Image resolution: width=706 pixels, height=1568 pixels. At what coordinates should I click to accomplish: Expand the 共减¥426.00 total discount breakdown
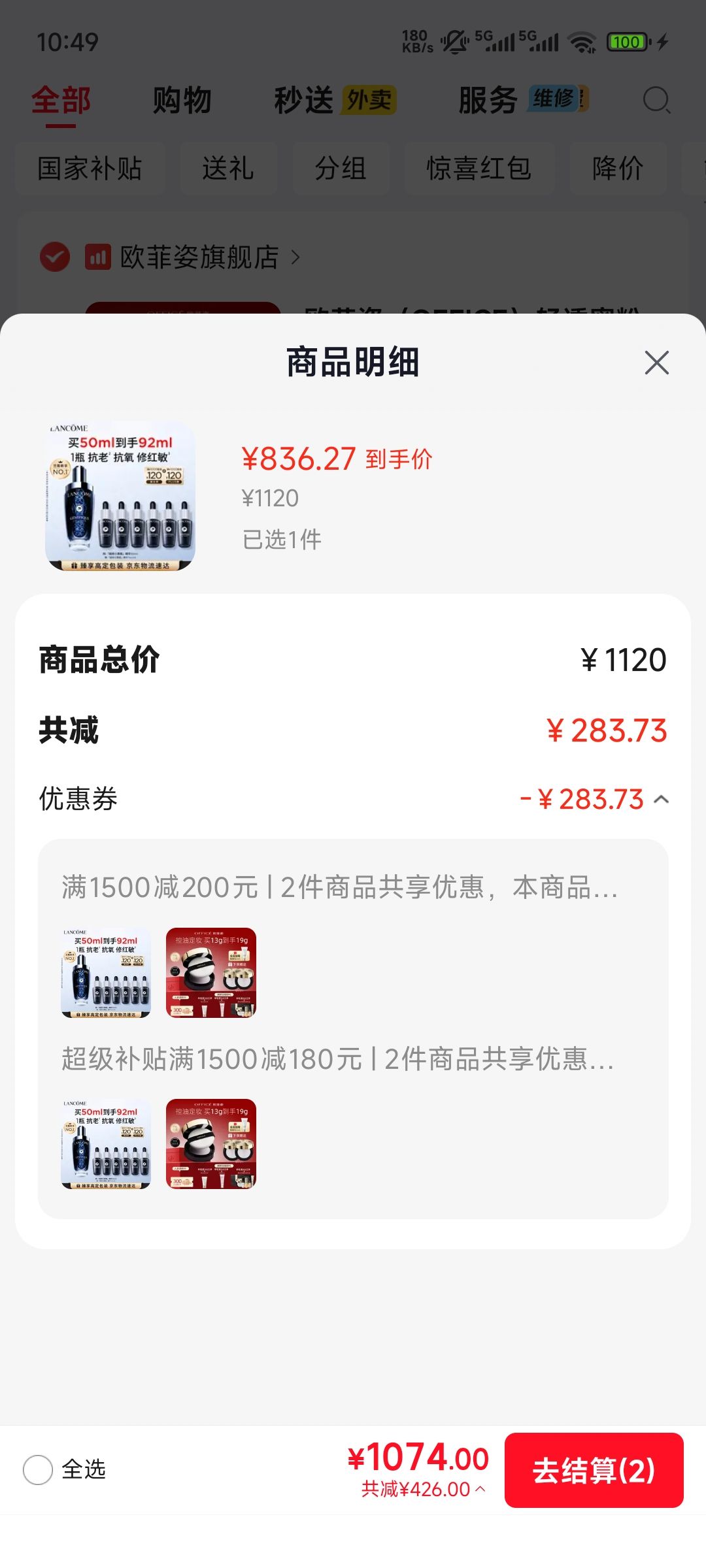click(424, 1489)
